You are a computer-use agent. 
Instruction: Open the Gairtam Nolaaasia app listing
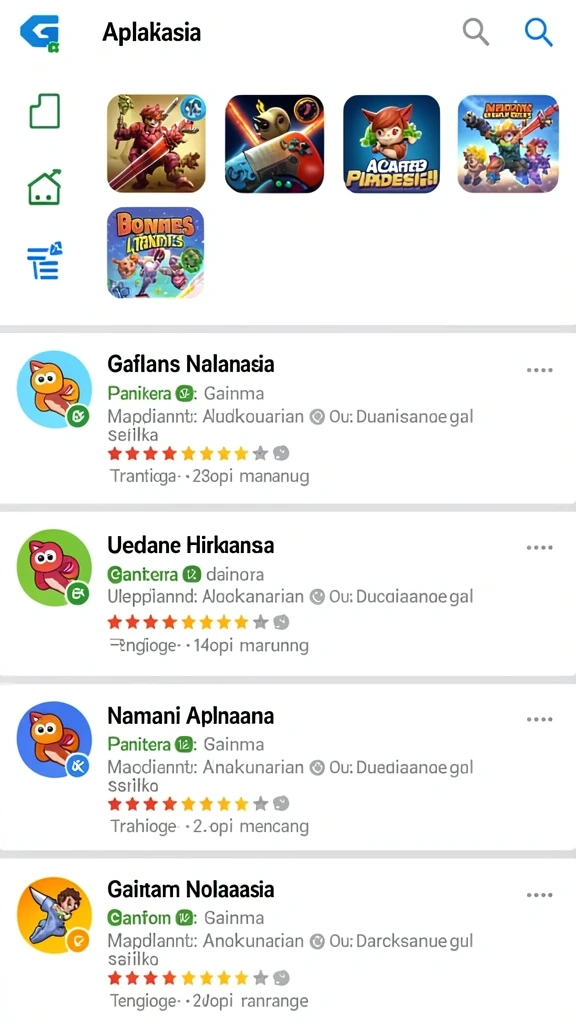(x=287, y=942)
